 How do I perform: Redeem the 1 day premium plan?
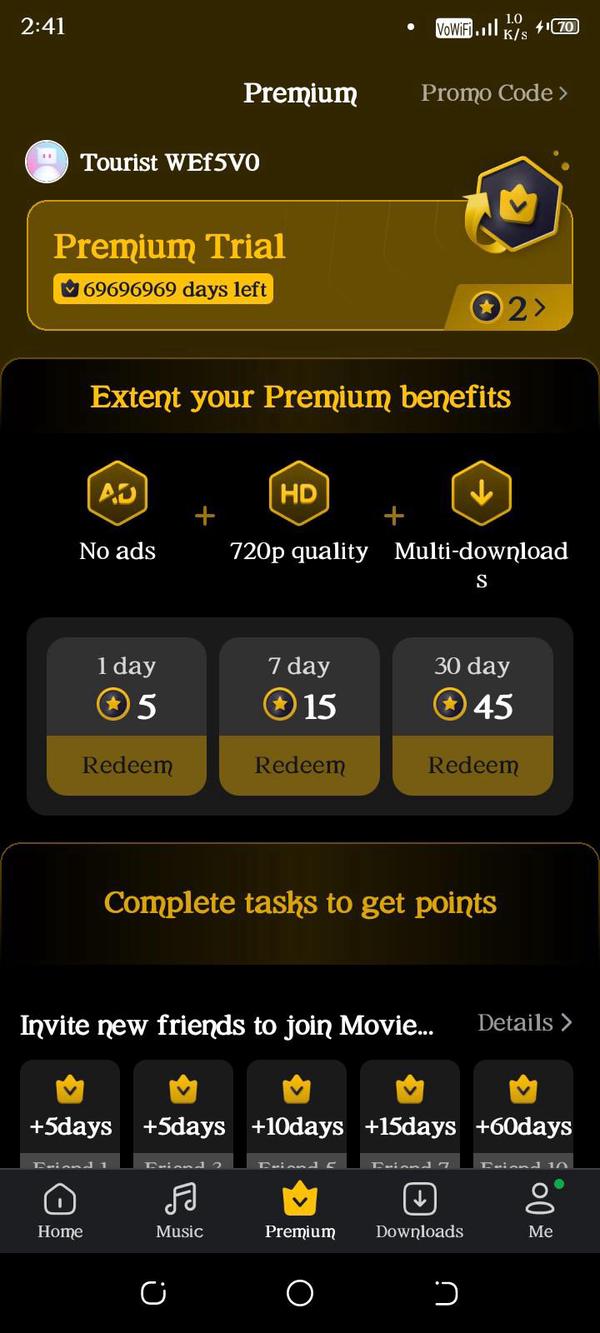(127, 765)
